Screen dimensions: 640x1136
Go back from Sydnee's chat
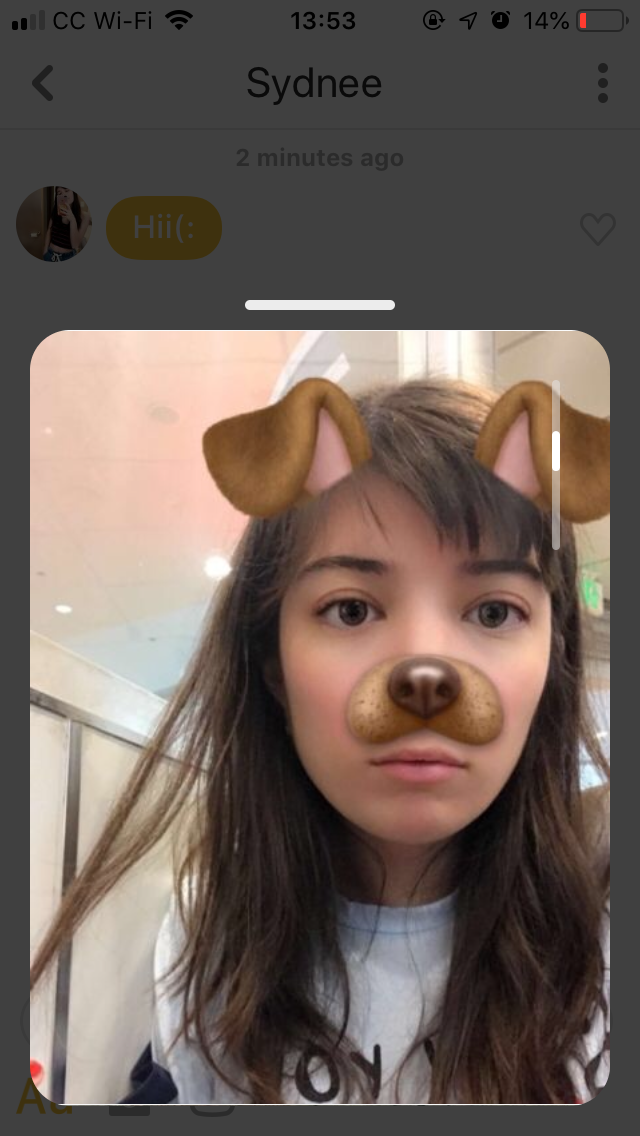point(43,83)
